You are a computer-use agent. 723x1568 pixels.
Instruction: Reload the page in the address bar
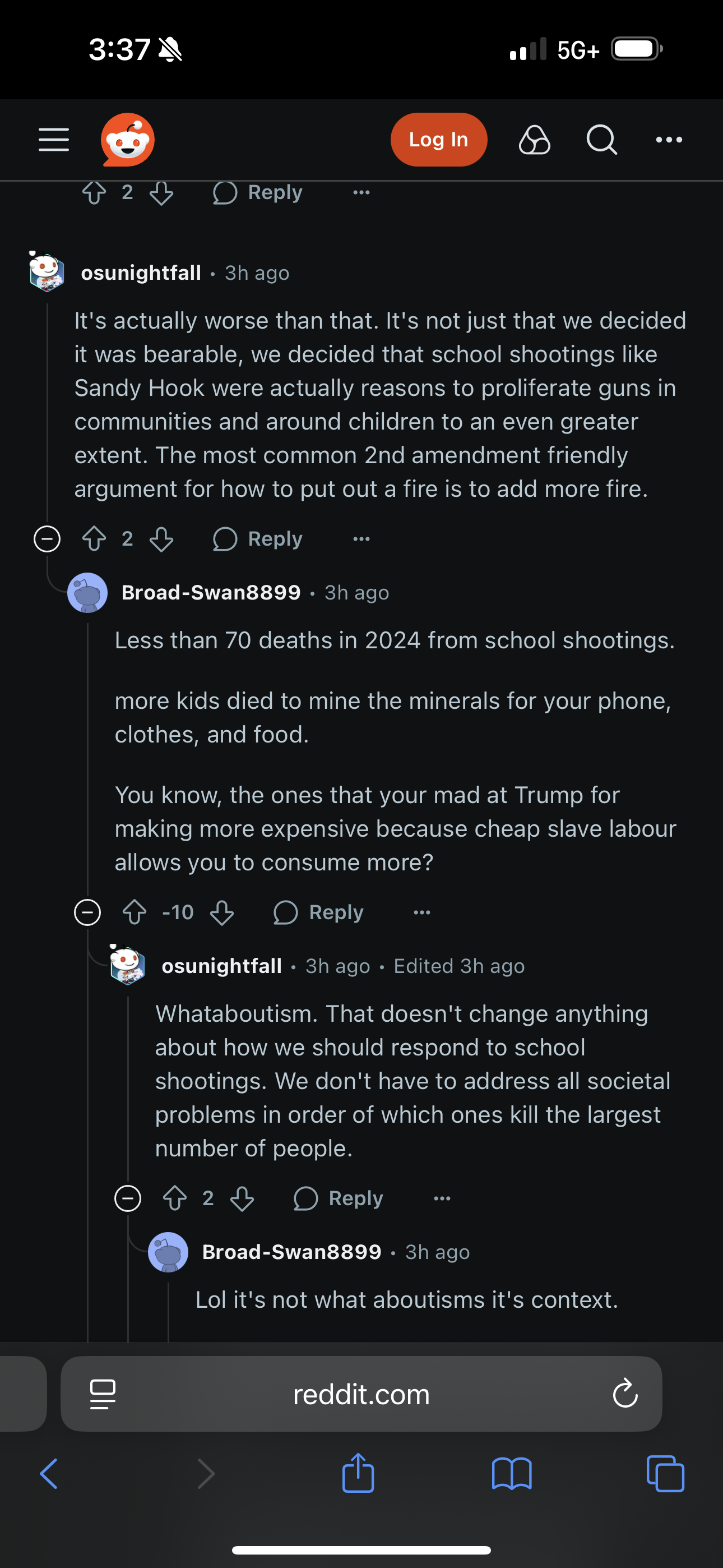[x=625, y=1393]
